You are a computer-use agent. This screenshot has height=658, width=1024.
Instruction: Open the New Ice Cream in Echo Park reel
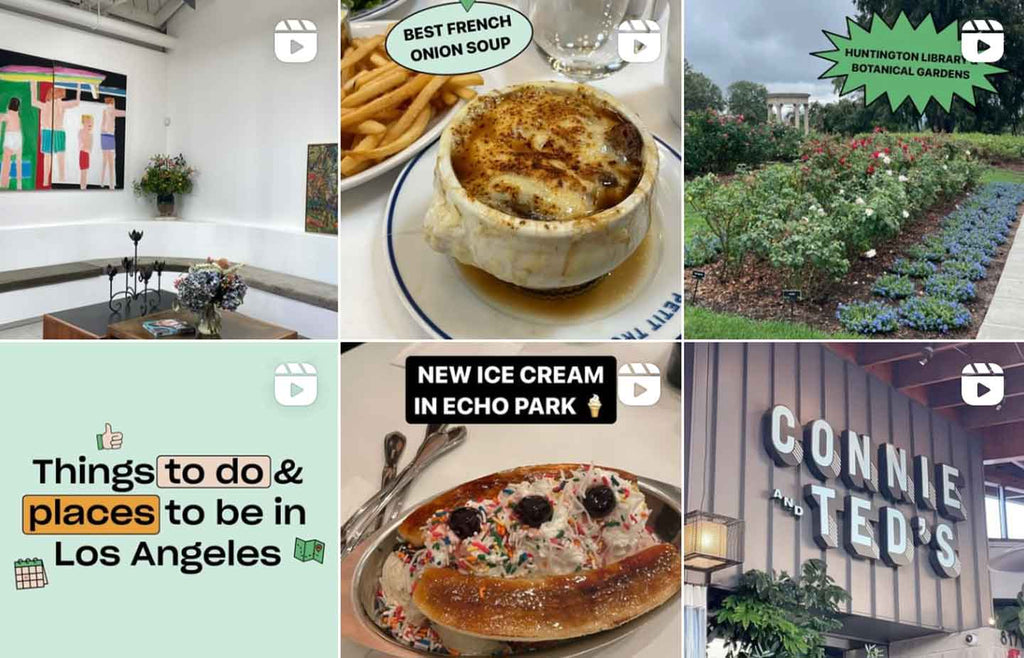coord(511,520)
